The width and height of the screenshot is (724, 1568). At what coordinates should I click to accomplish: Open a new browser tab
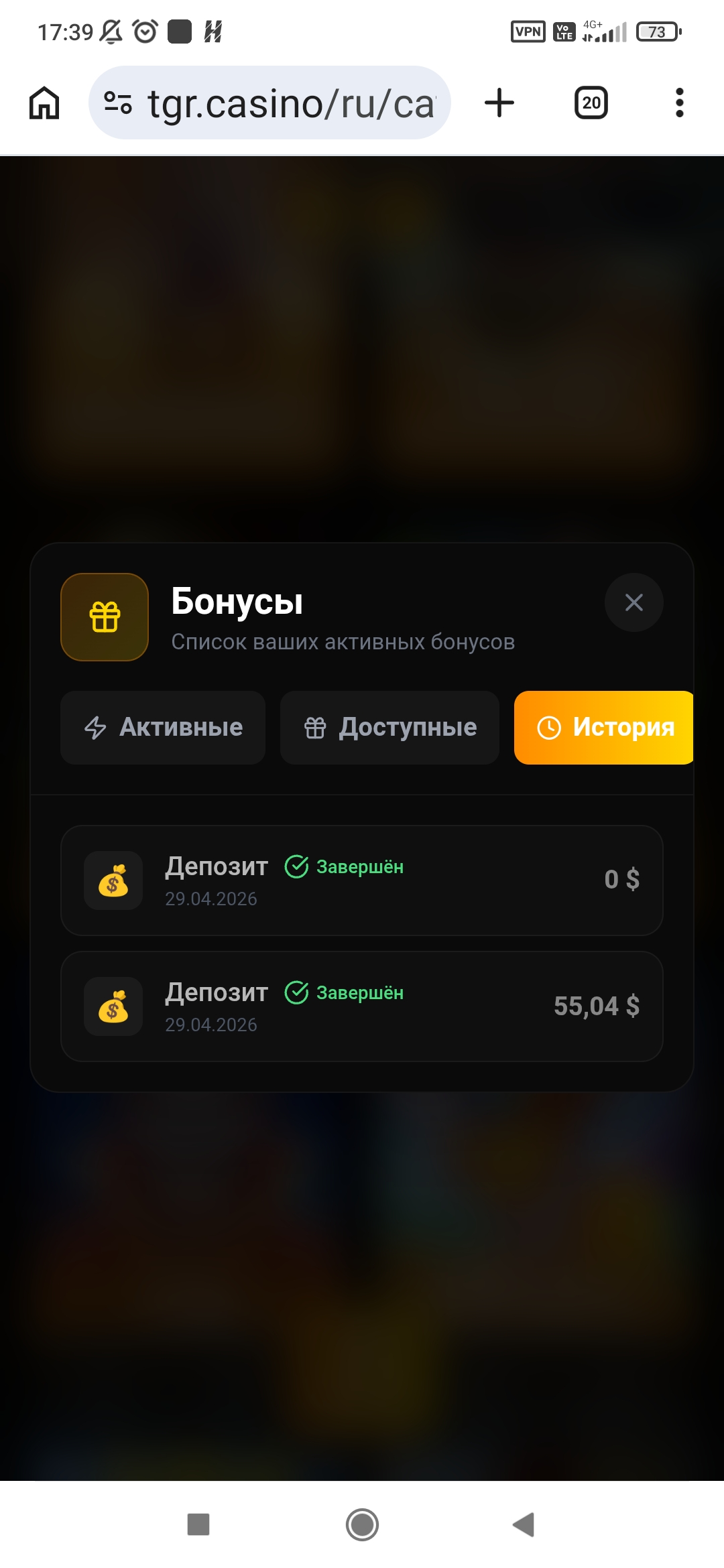point(499,103)
